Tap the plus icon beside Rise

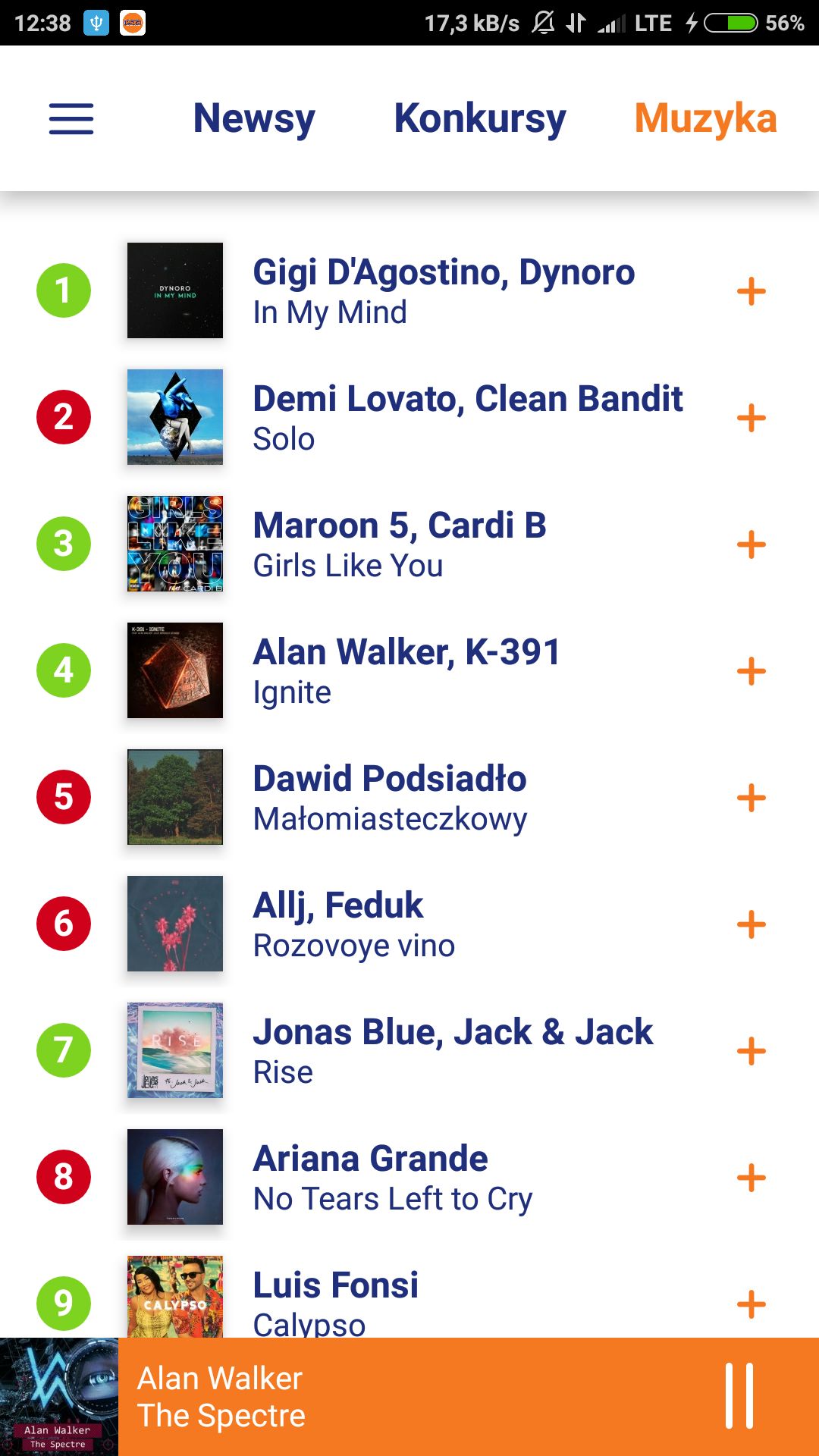[x=752, y=1051]
